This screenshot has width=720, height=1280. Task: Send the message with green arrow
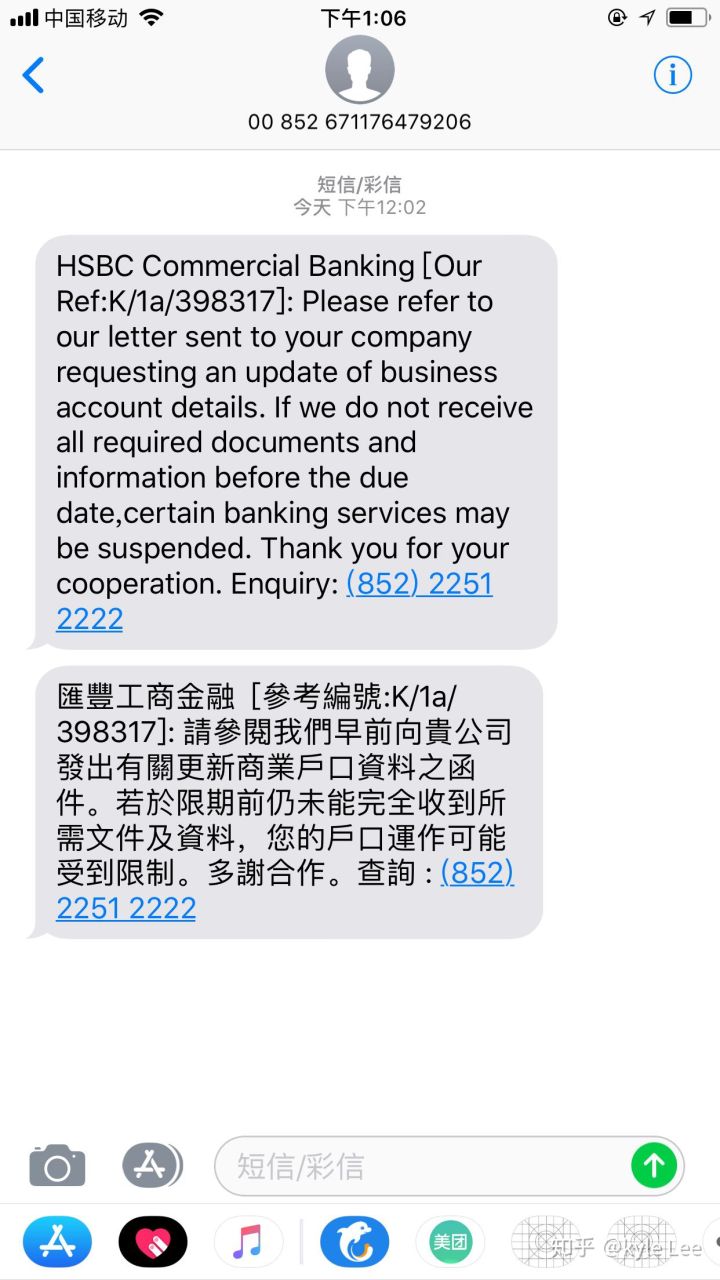(x=654, y=1165)
